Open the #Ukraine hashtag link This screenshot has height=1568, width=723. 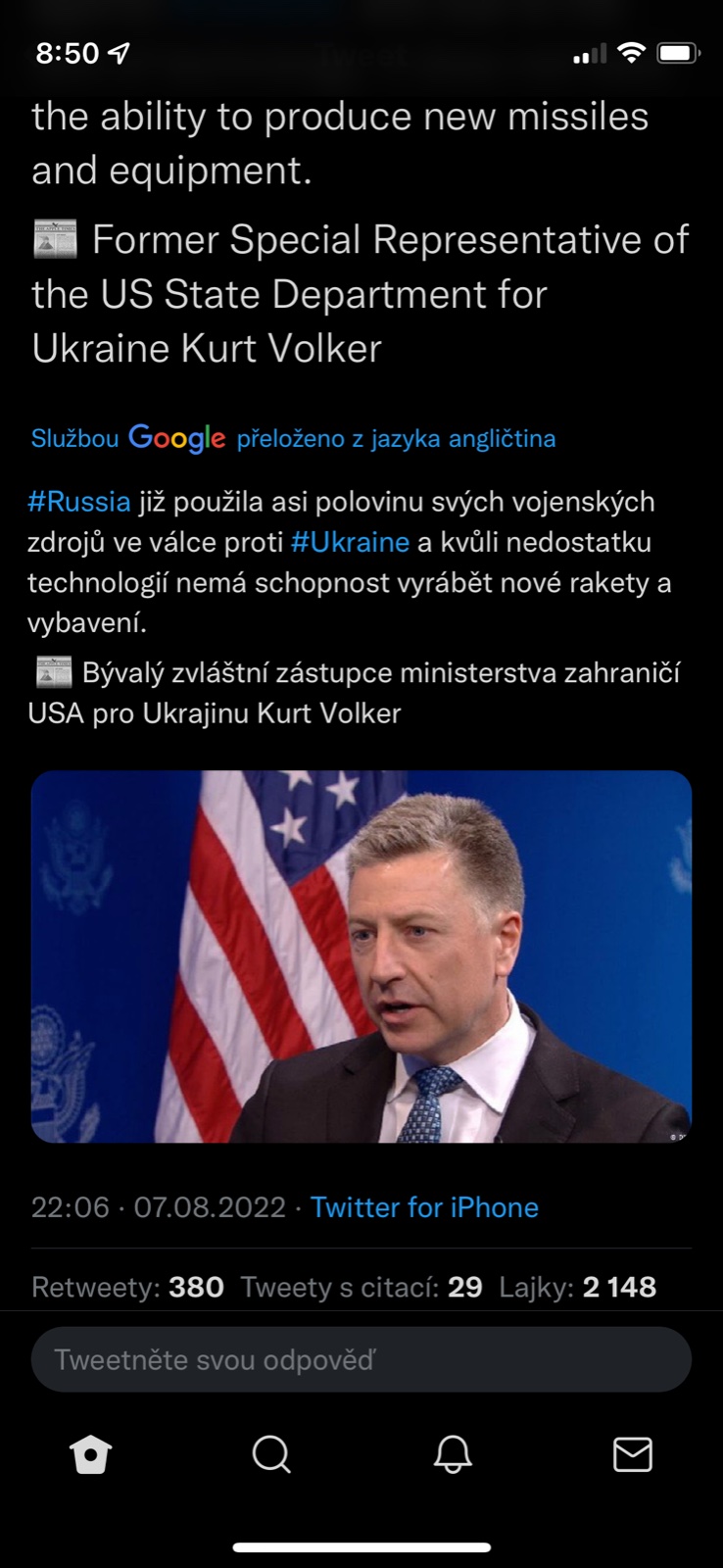coord(350,542)
